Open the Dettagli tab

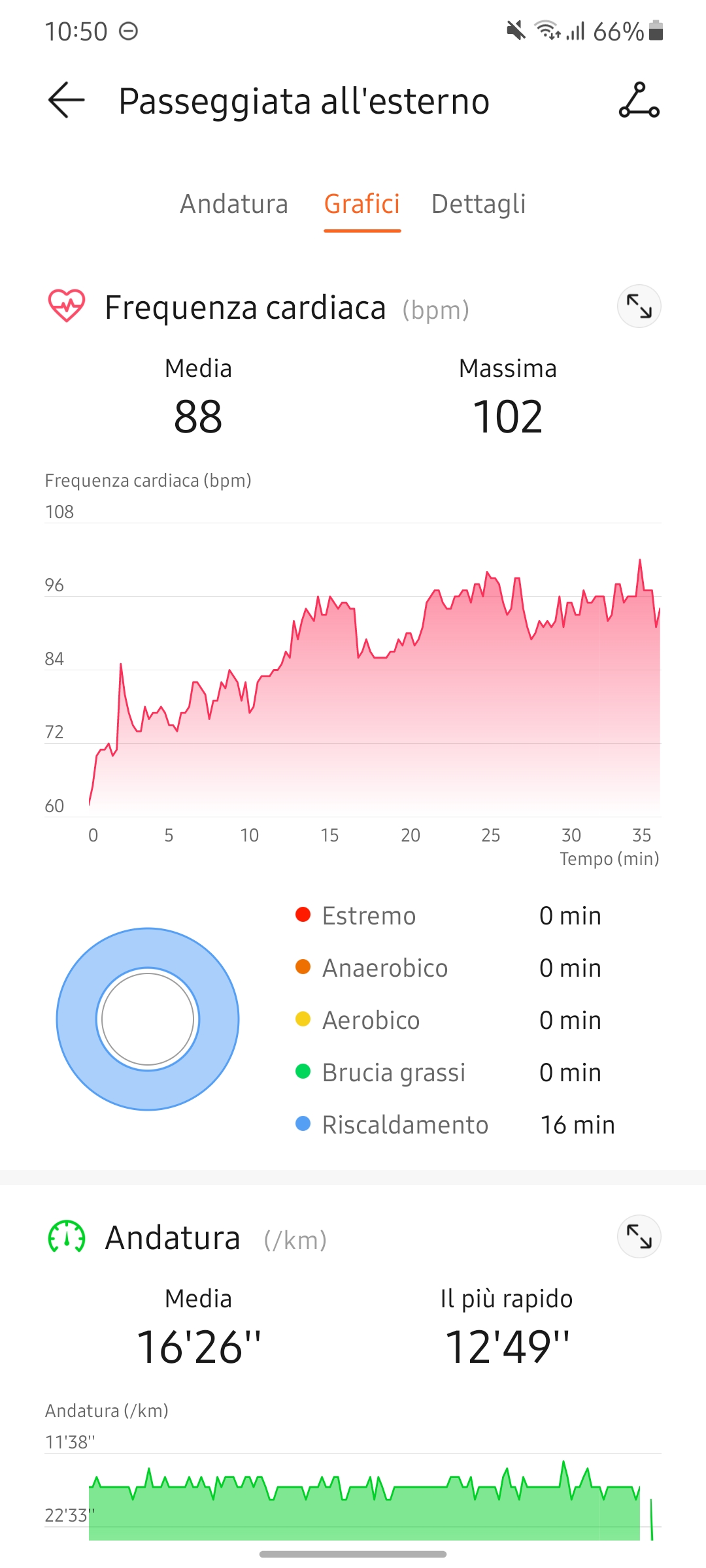[479, 204]
